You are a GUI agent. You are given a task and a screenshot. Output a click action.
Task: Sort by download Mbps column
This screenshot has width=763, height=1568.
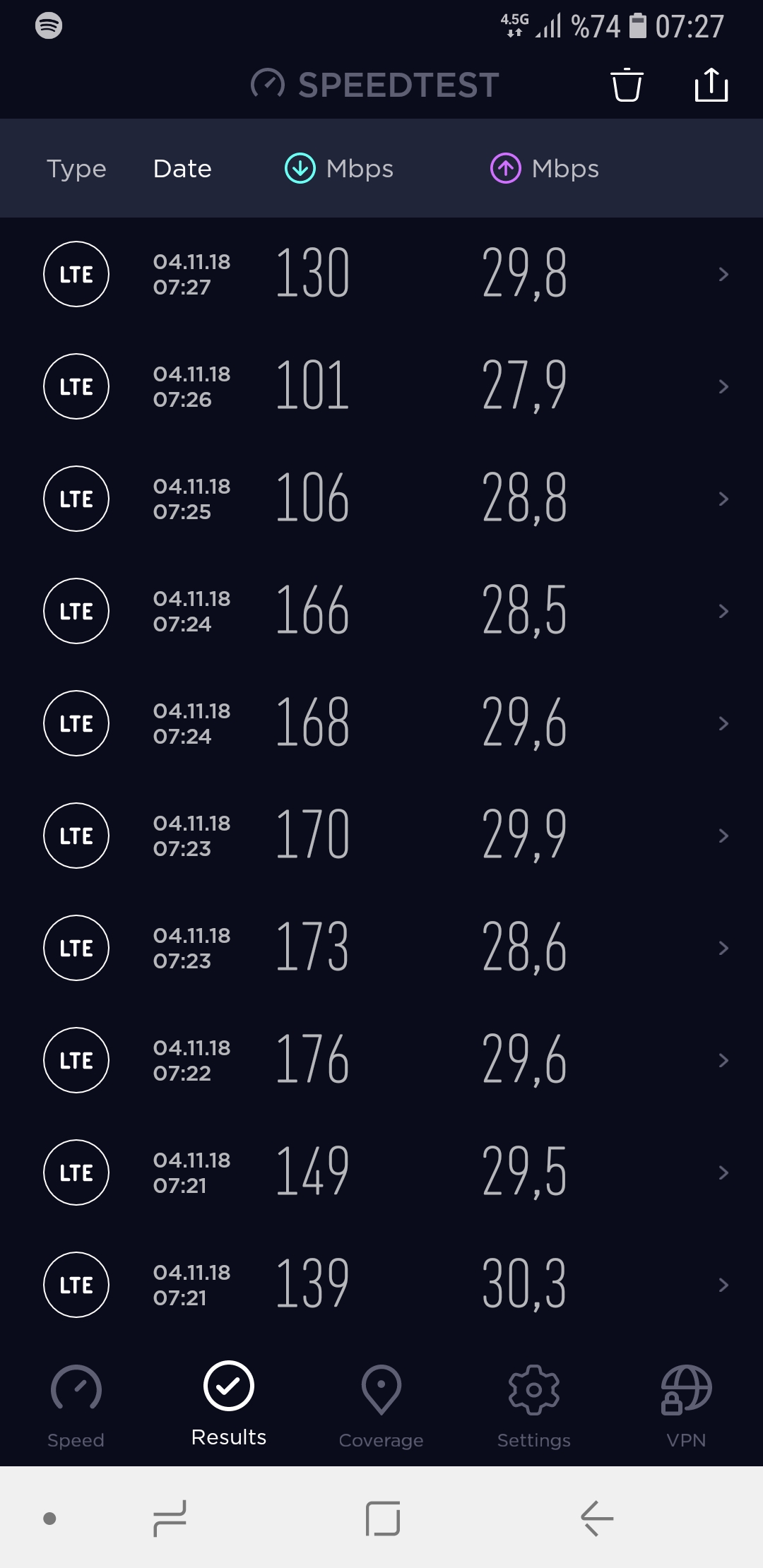(x=339, y=169)
